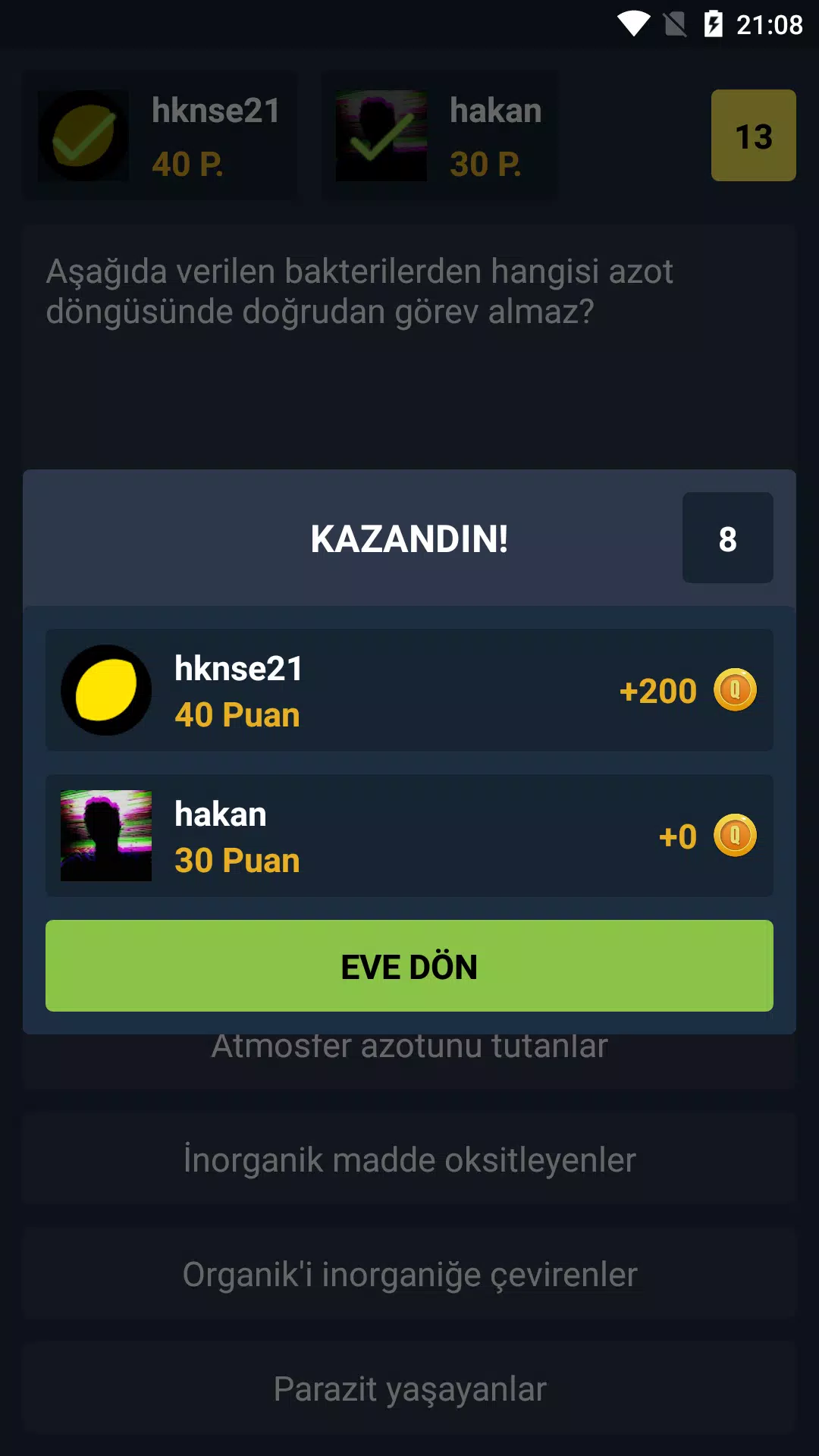Expand the KAZANDIN! results panel
Image resolution: width=819 pixels, height=1456 pixels.
coord(409,538)
